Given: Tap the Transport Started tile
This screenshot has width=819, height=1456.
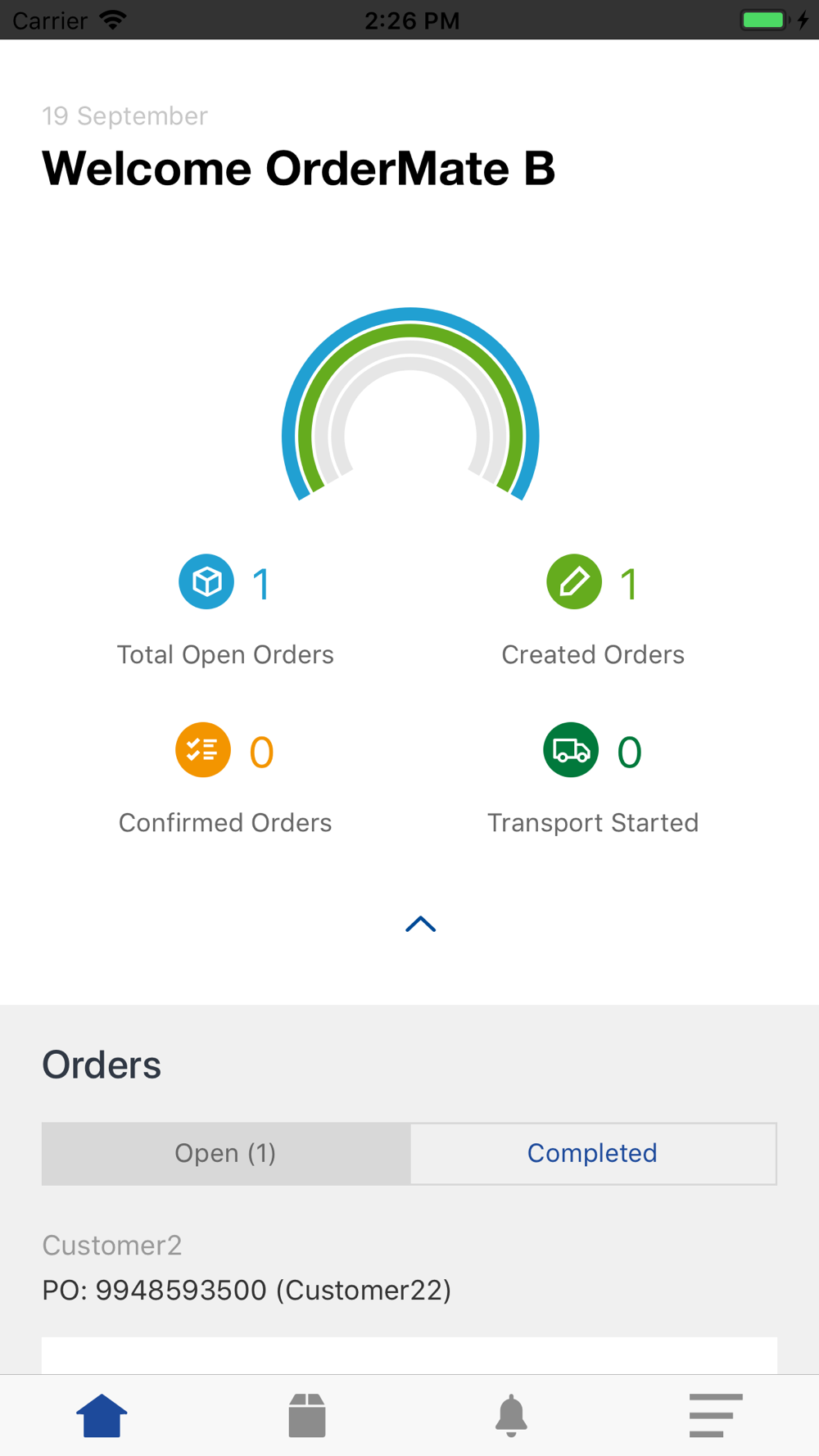Looking at the screenshot, I should (x=593, y=780).
